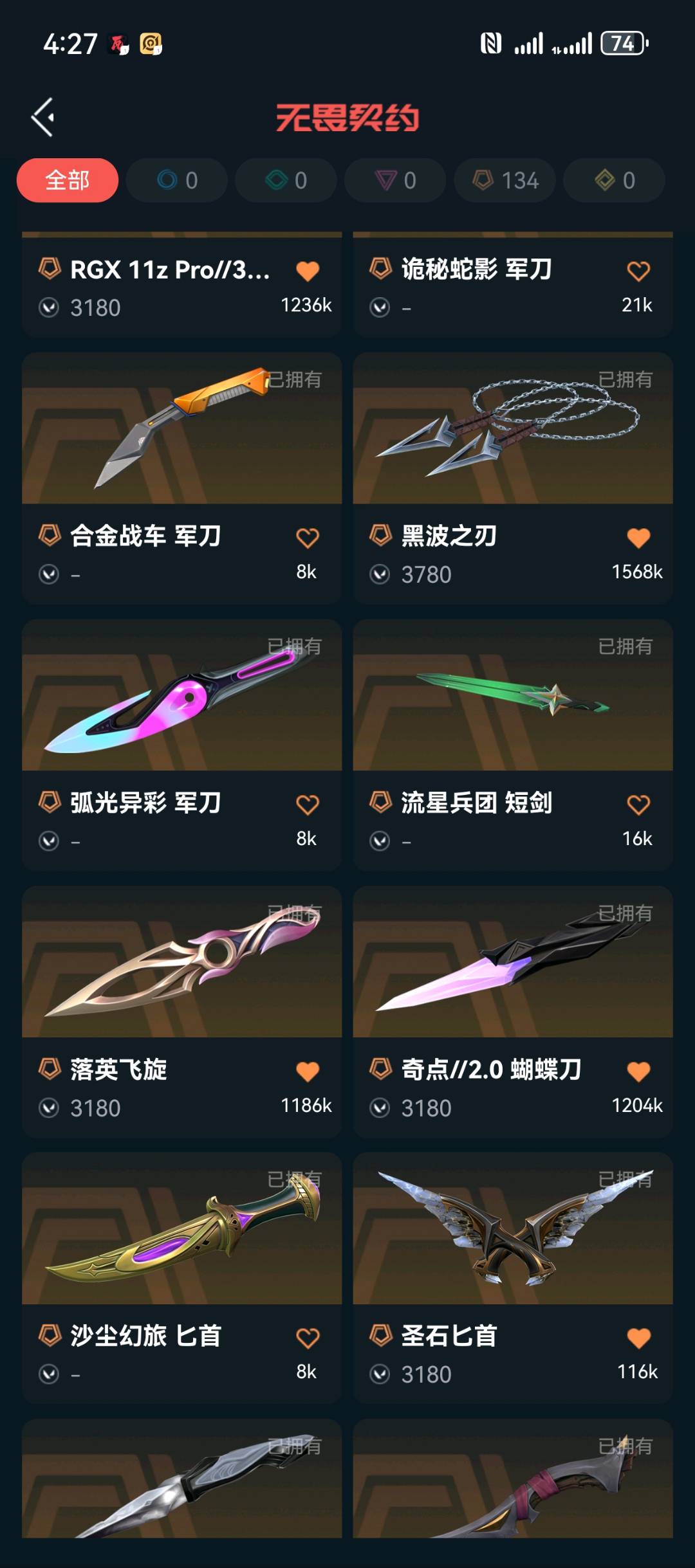Remove like from RGX 11z Pro skin
Screen dimensions: 695x1568
pos(308,271)
